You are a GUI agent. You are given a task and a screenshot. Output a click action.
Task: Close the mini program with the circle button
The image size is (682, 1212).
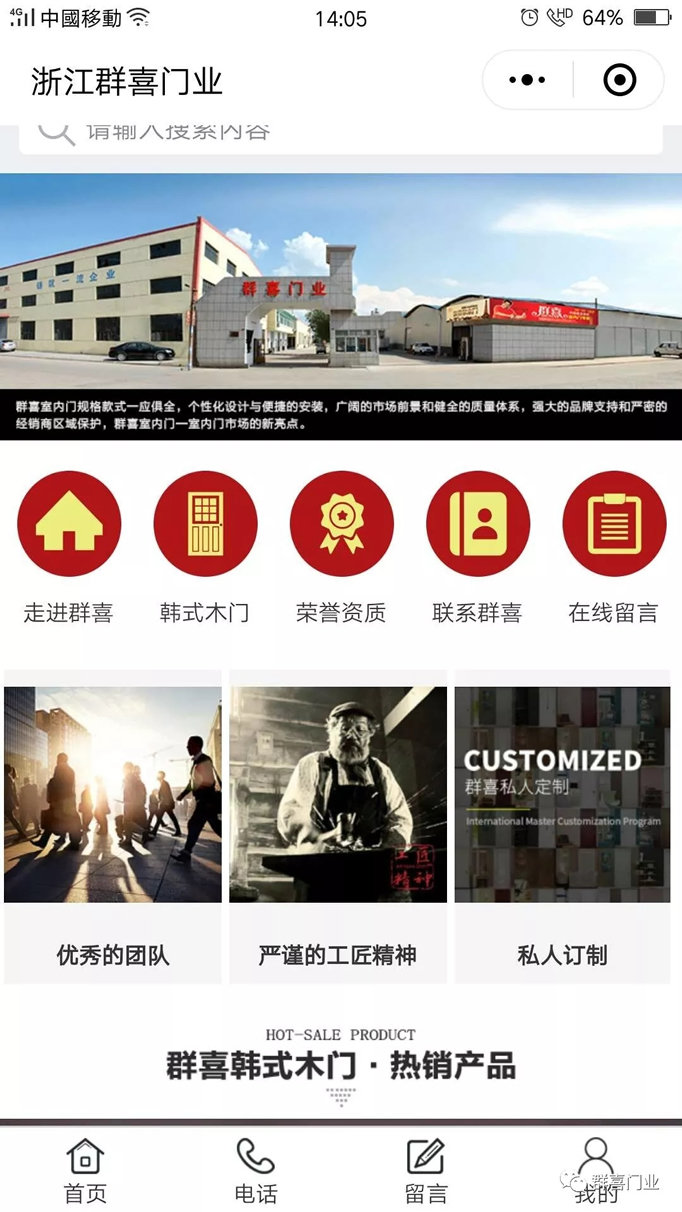(619, 80)
